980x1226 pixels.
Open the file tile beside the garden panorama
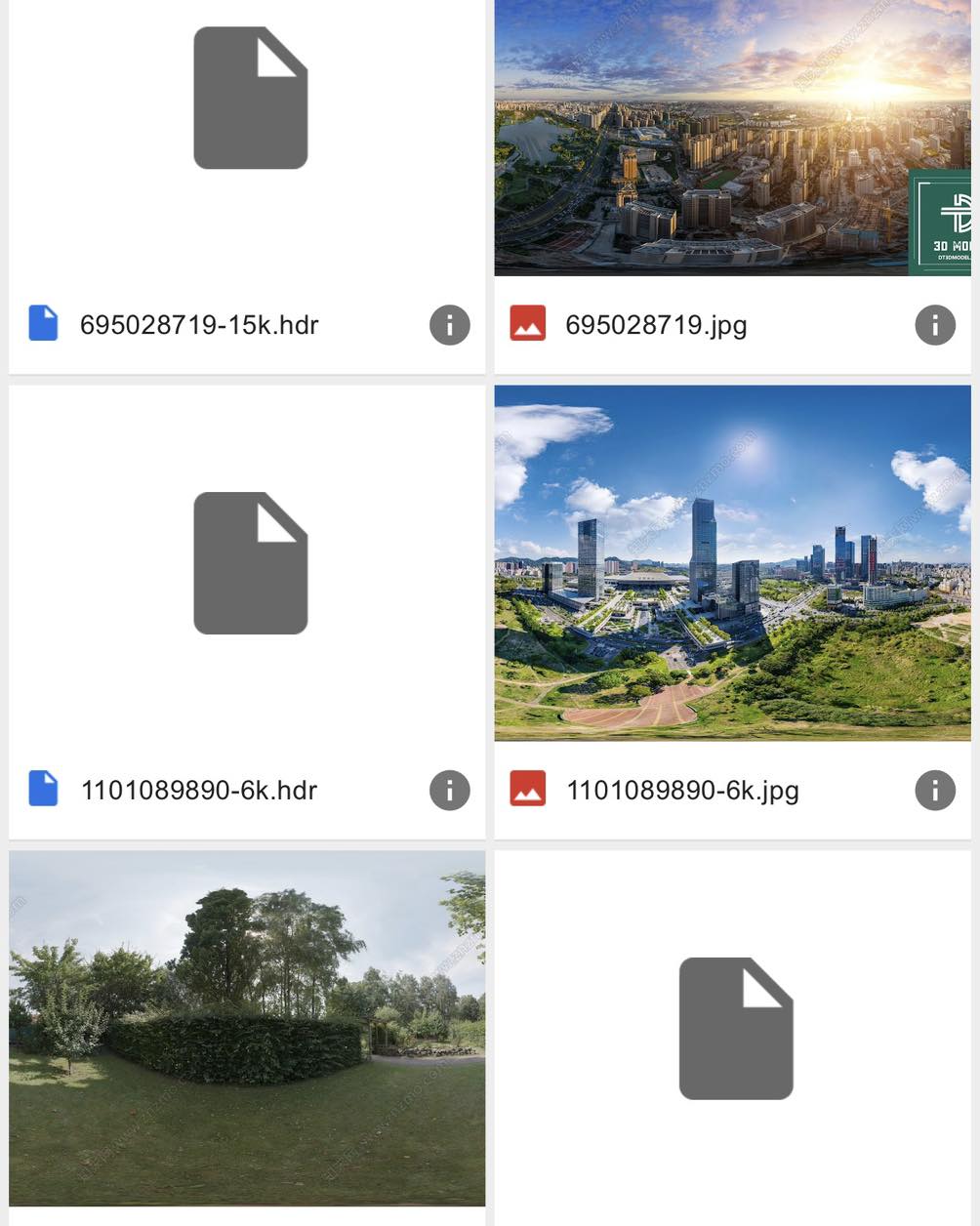click(735, 1030)
